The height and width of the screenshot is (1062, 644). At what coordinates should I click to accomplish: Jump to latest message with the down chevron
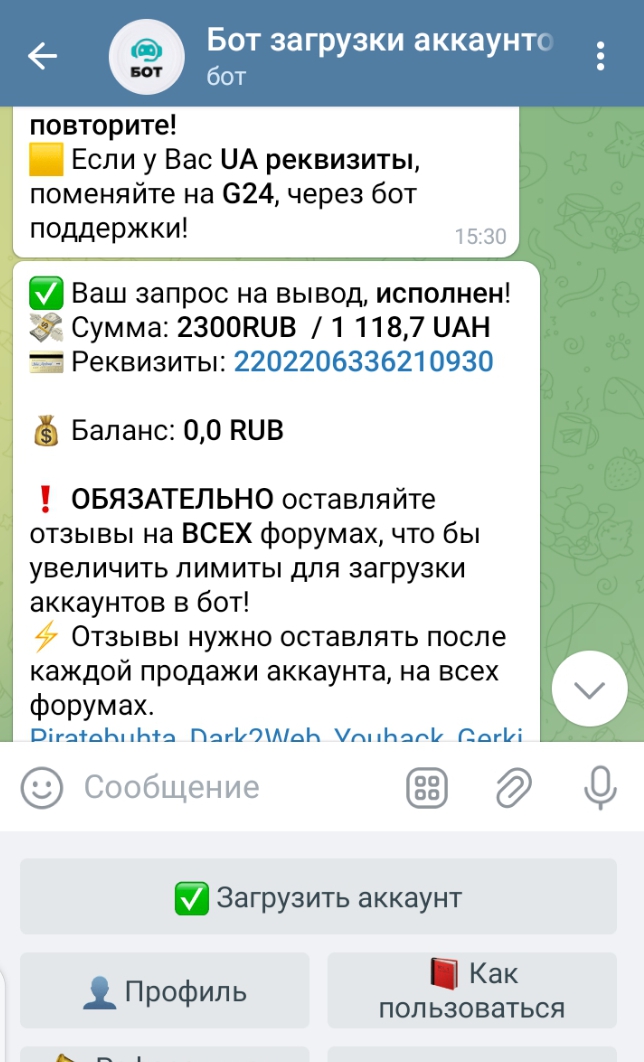click(589, 688)
